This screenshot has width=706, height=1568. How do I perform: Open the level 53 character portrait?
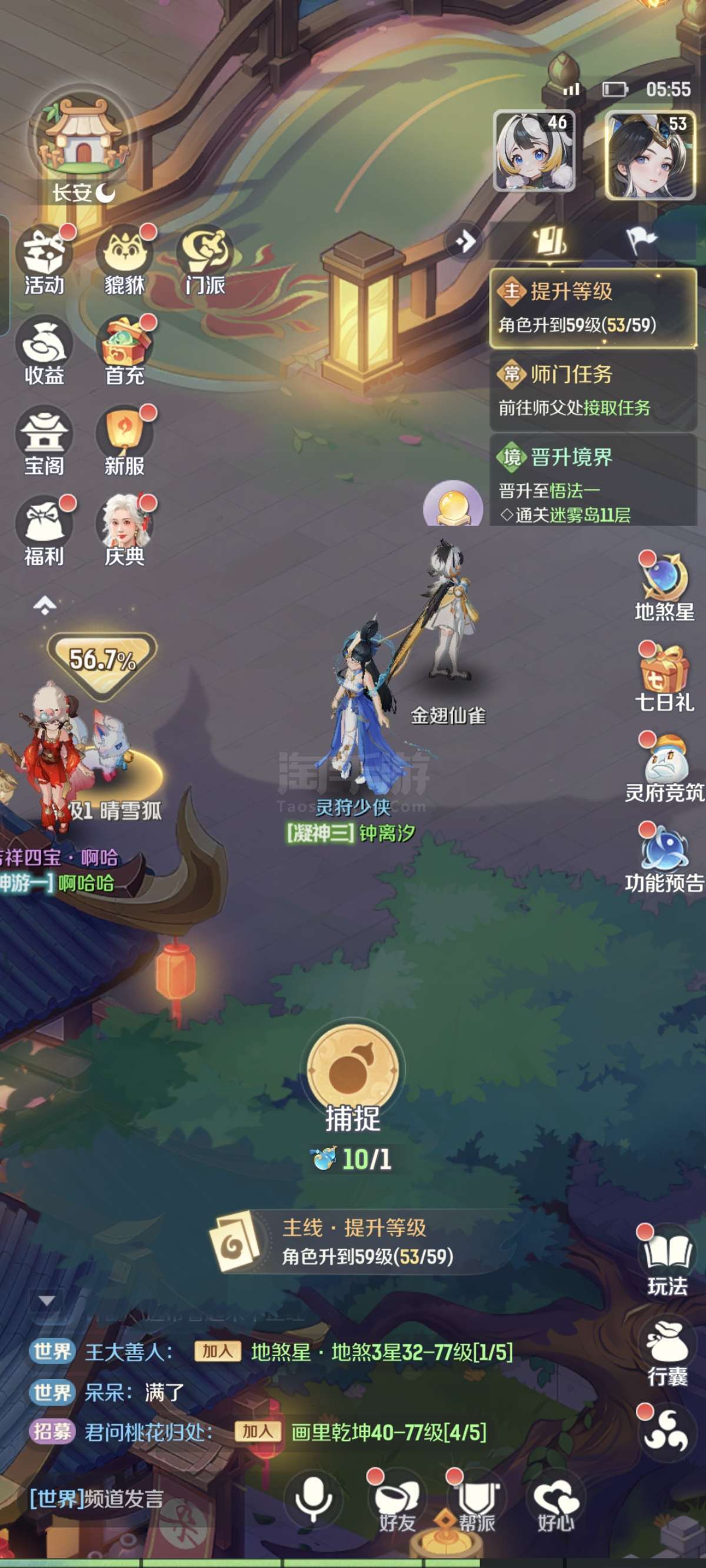pyautogui.click(x=650, y=155)
